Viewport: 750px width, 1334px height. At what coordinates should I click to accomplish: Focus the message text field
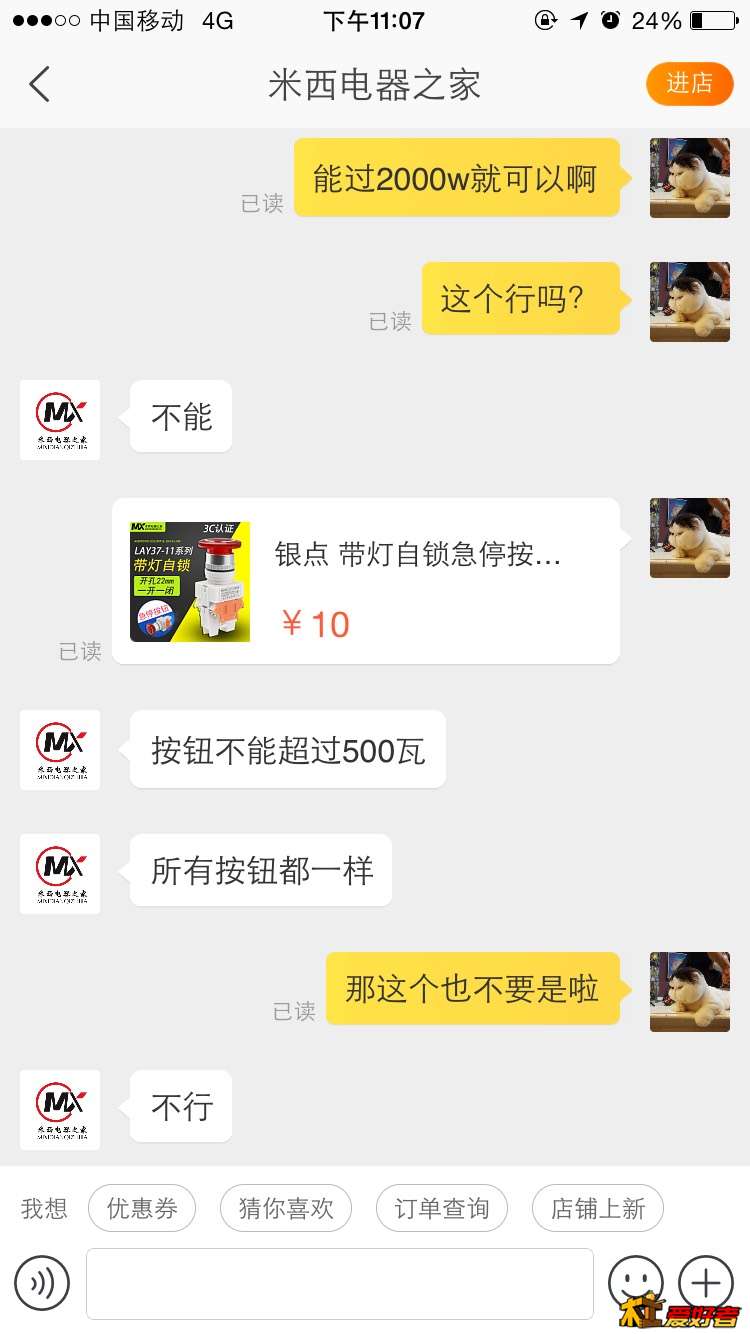(340, 1283)
